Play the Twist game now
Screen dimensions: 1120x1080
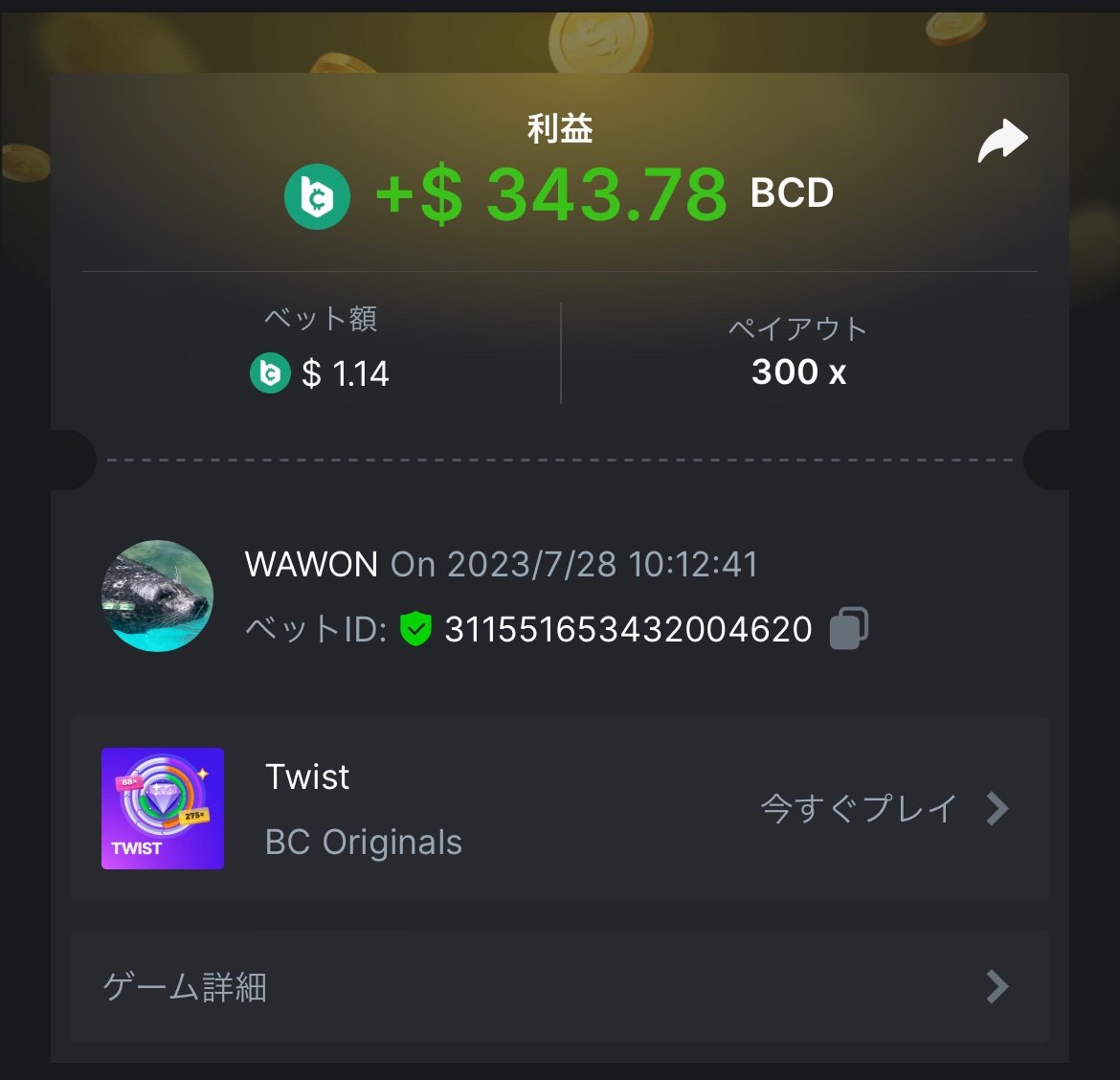[884, 809]
